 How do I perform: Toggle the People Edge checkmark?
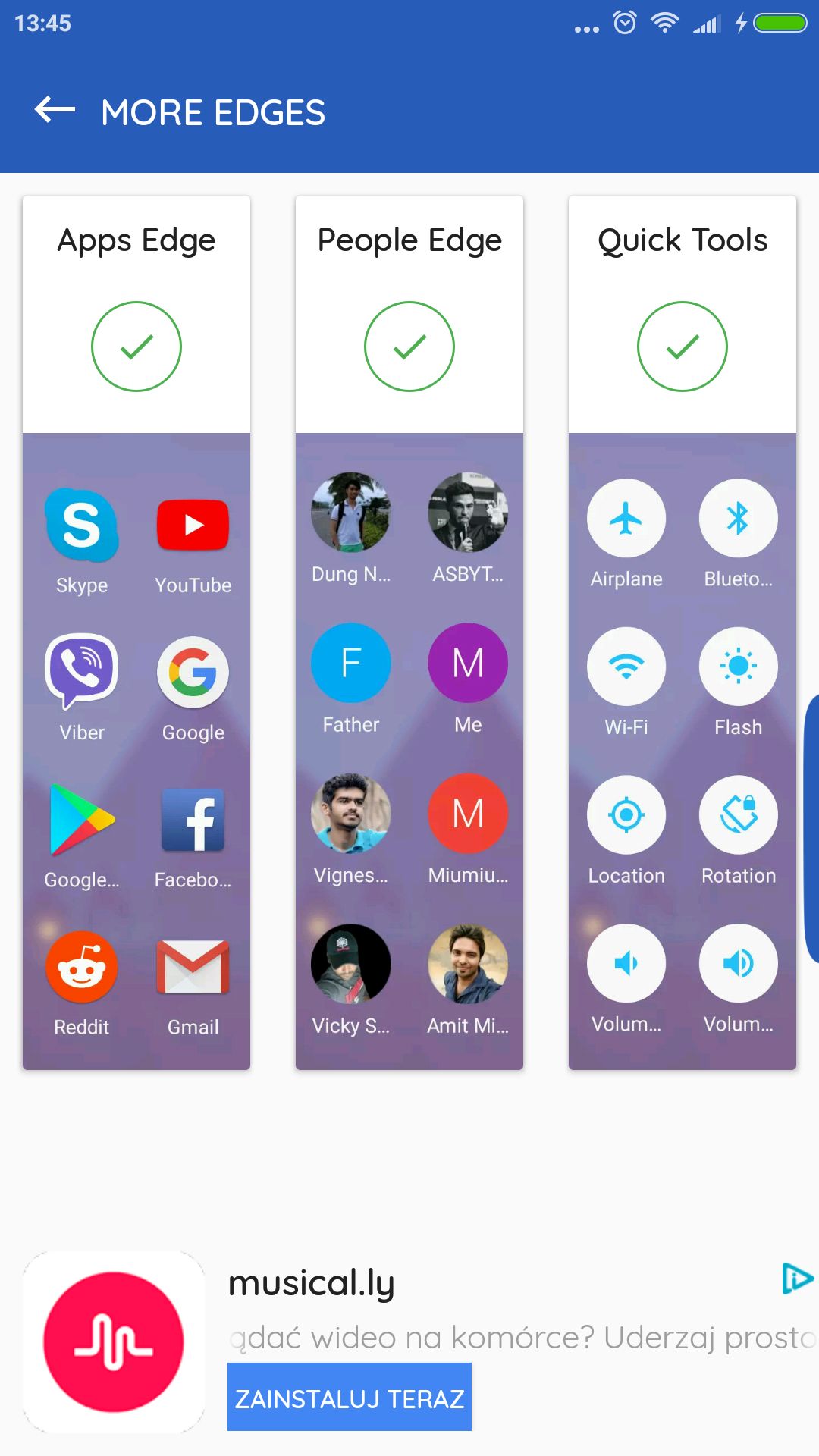coord(409,347)
